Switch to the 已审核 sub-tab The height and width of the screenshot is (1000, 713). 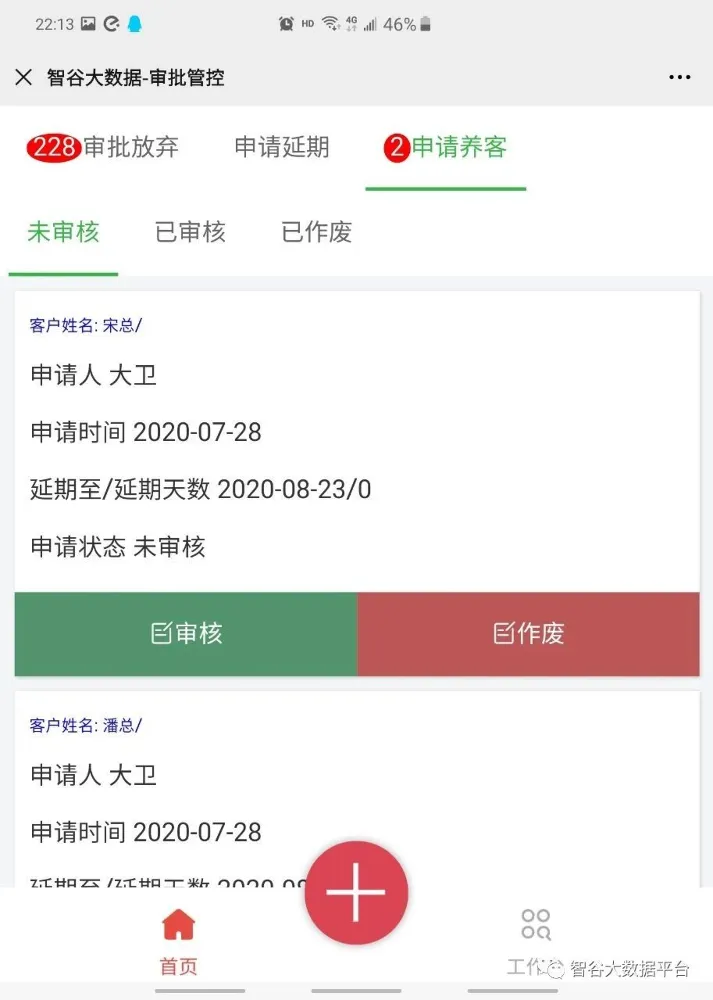coord(190,233)
